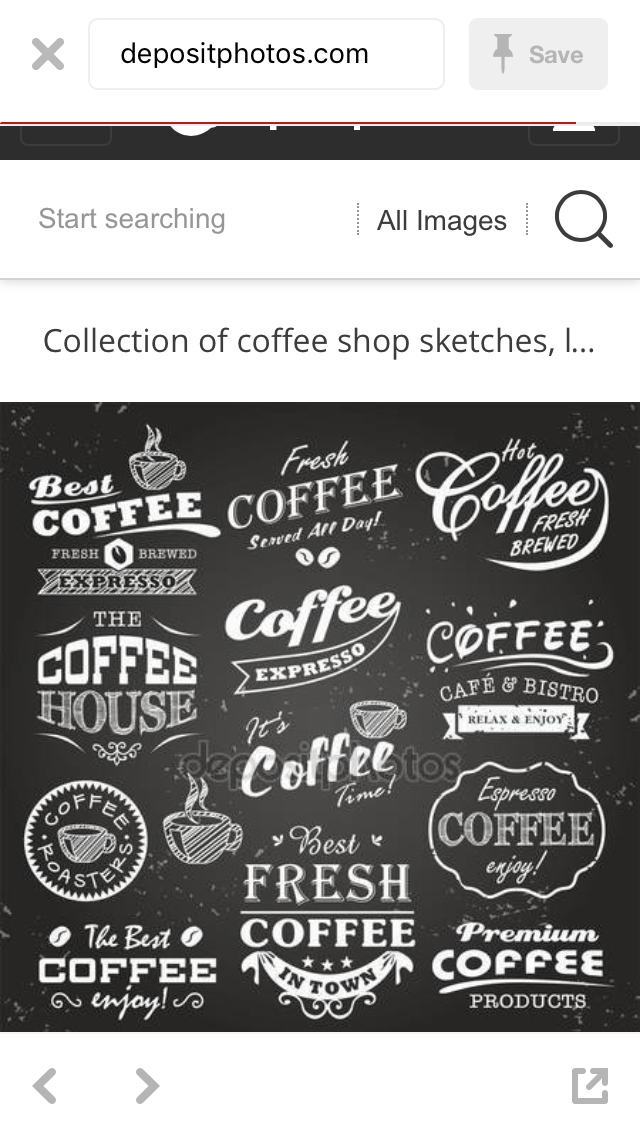The width and height of the screenshot is (640, 1136).
Task: Tap the magnifying glass search icon
Action: pyautogui.click(x=582, y=219)
